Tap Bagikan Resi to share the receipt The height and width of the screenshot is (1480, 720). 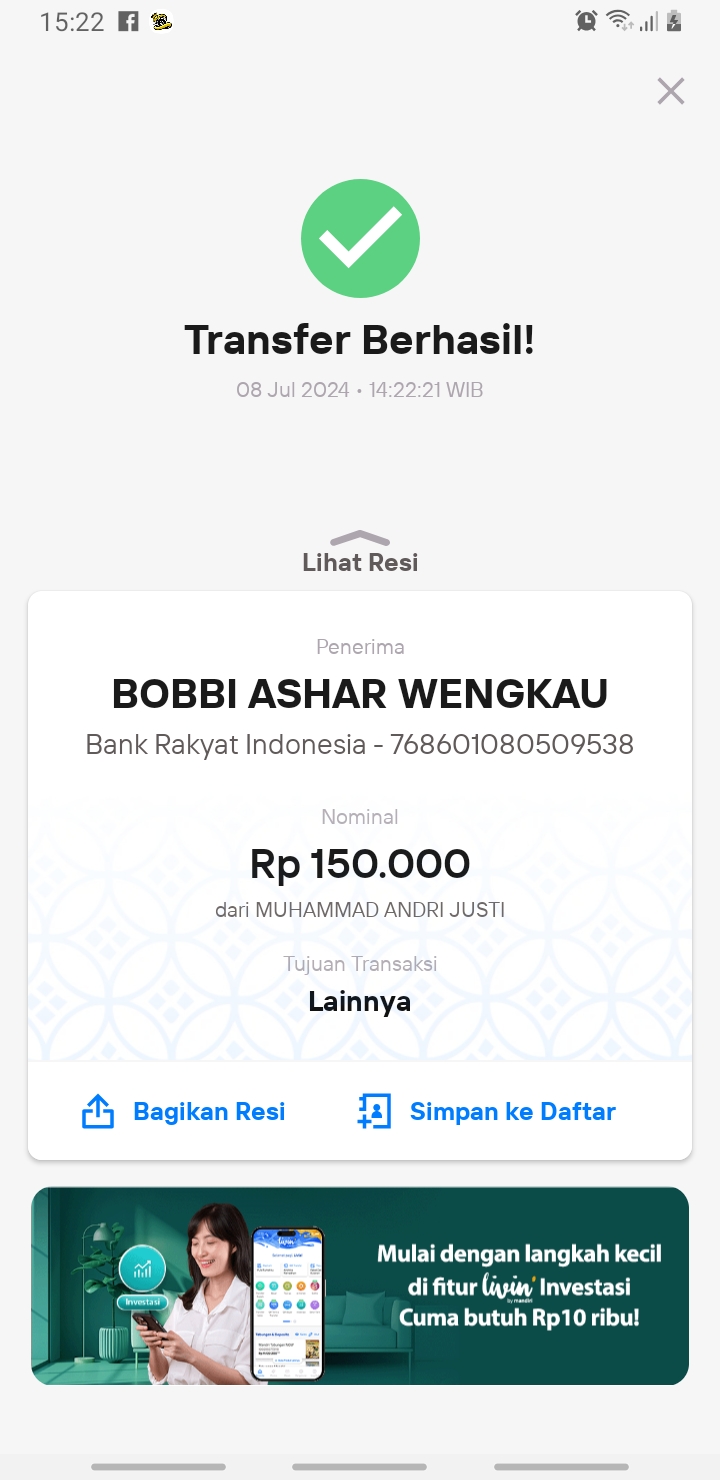(183, 1111)
